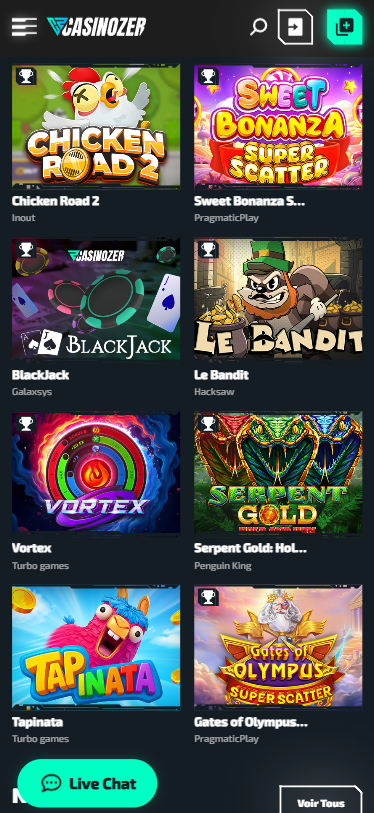Screen dimensions: 374x813
Task: Open Chicken Road 2 game
Action: coord(96,127)
